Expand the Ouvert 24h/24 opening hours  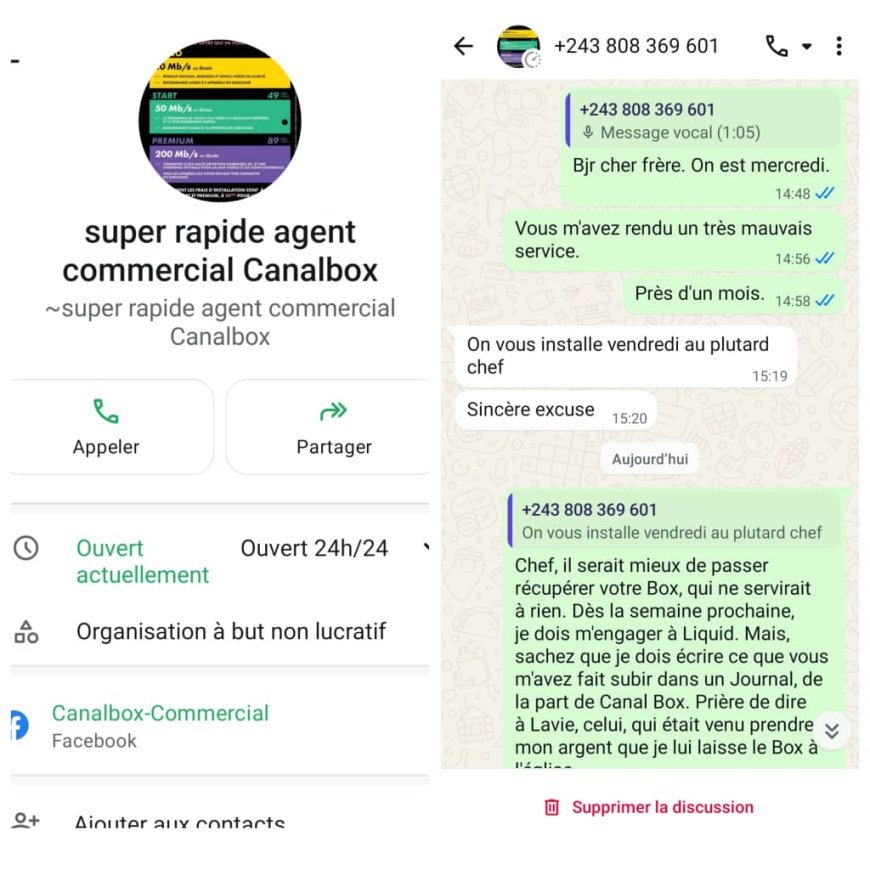427,548
